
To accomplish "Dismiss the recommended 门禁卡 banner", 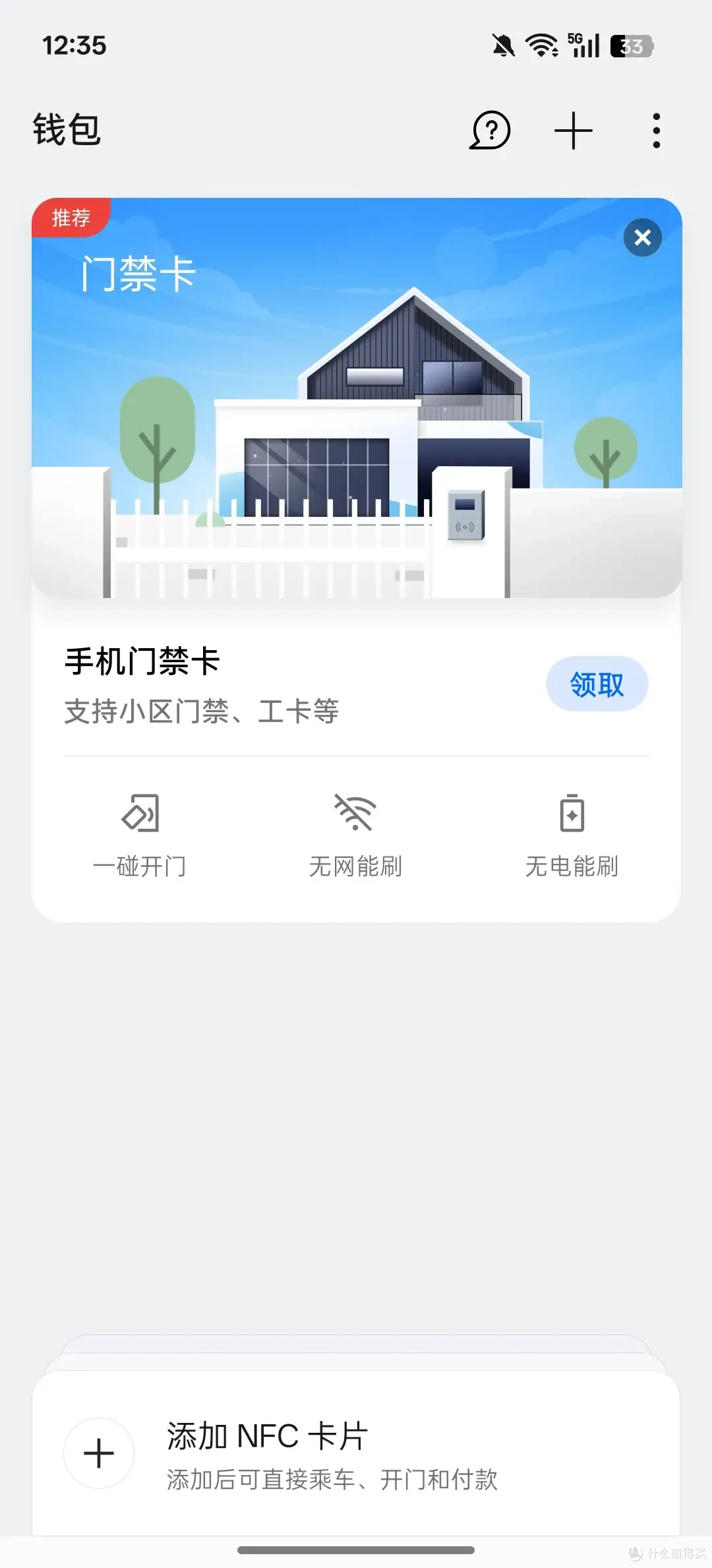I will [642, 237].
